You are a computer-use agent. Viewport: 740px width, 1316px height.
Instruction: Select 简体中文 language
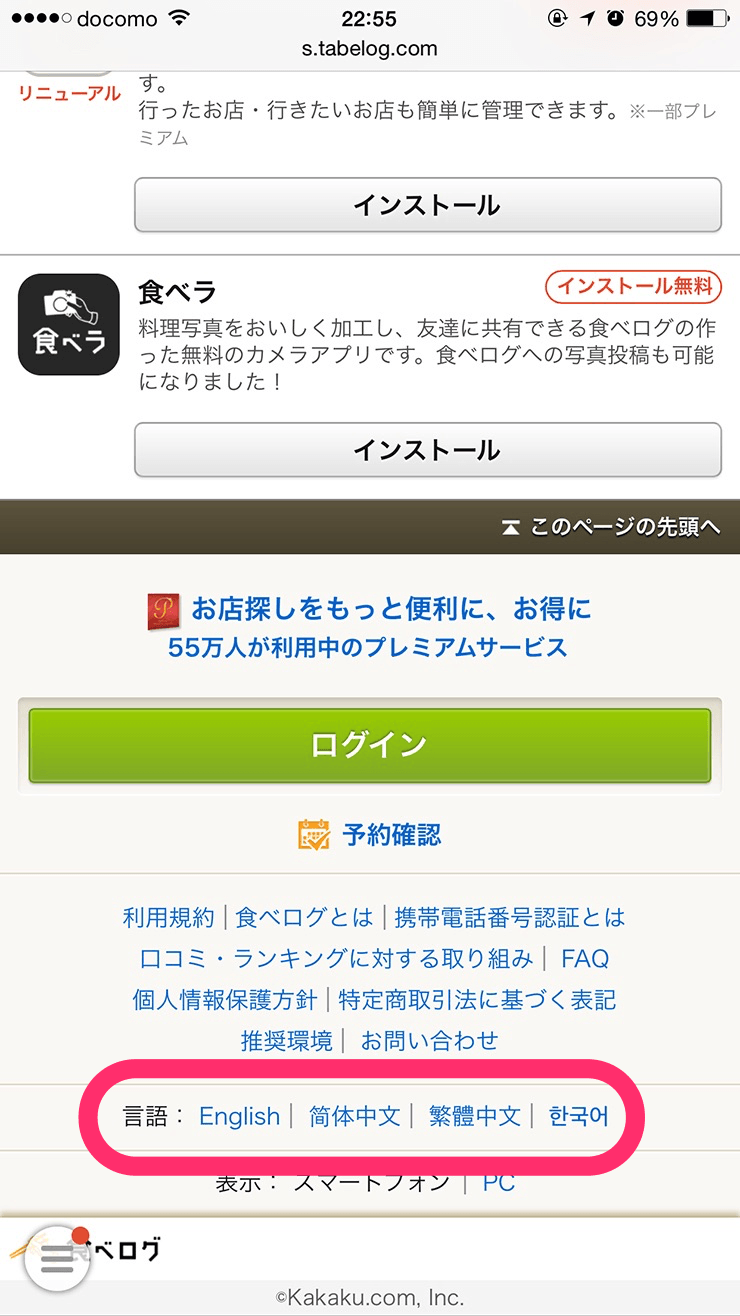[354, 1116]
